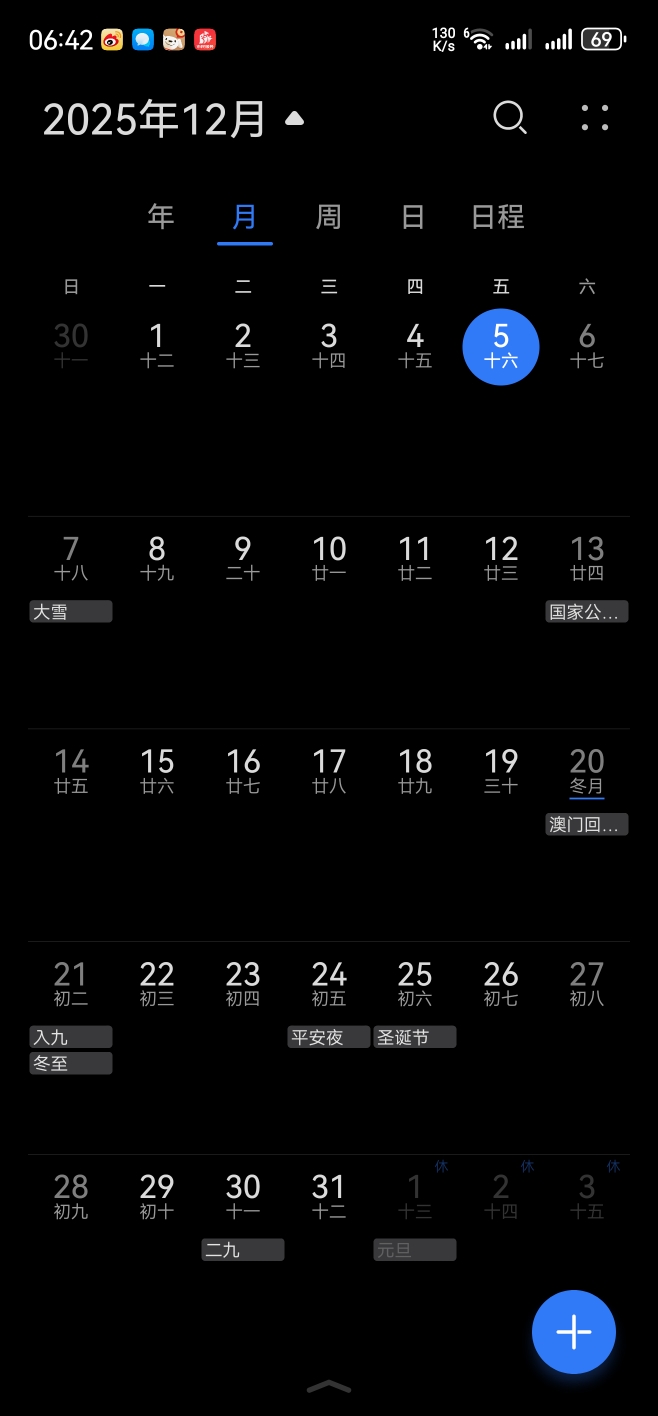Expand the bottom panel chevron handle

click(x=329, y=1386)
